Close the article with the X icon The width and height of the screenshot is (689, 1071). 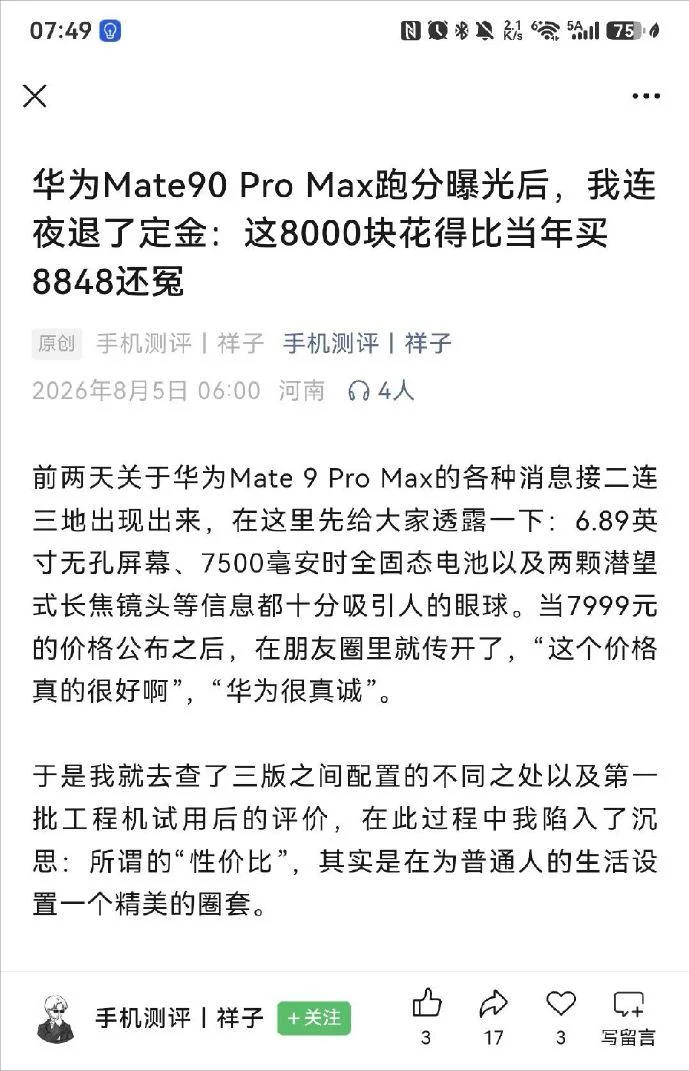(35, 96)
